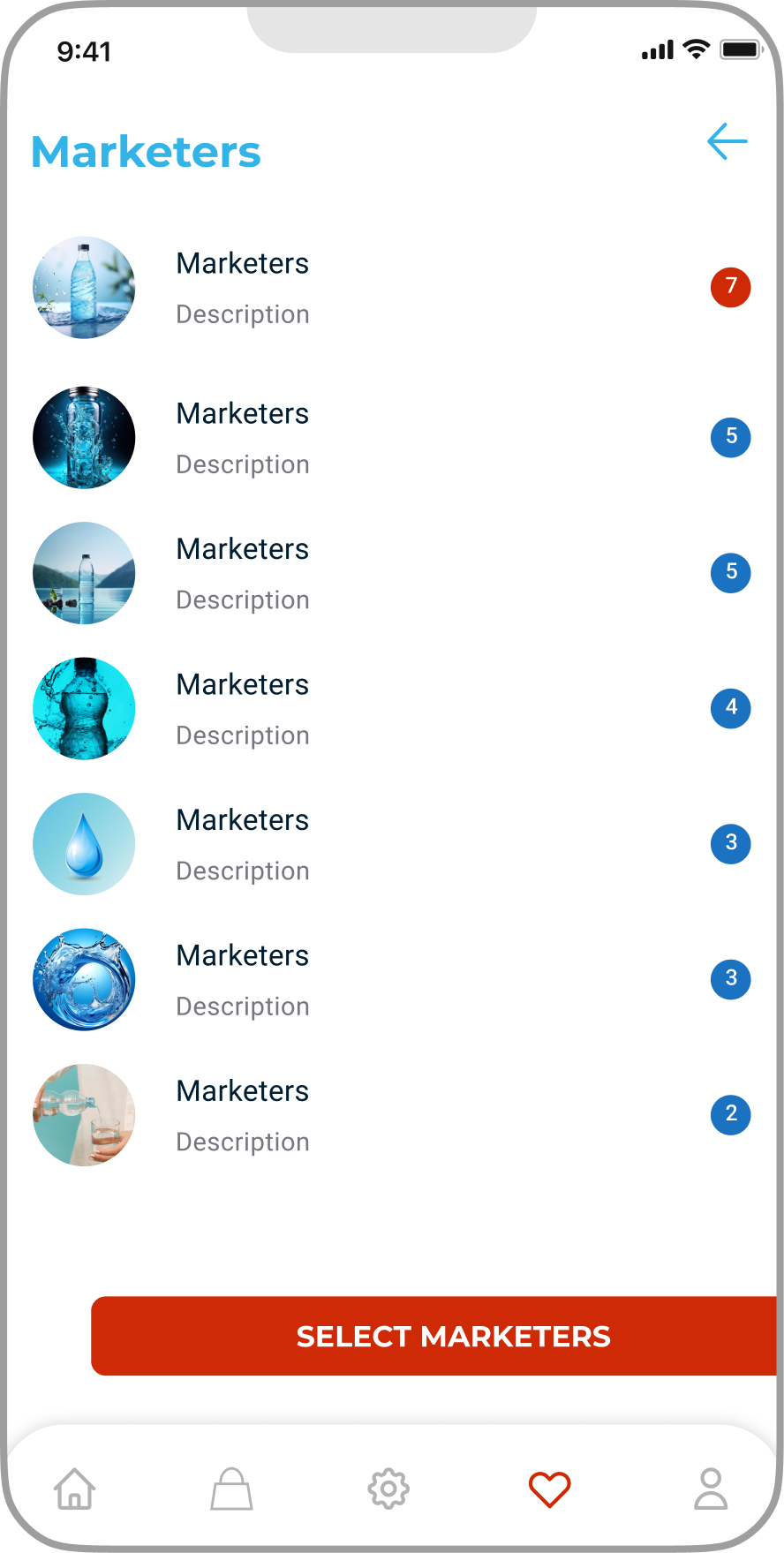Go back using the blue arrow
784x1553 pixels.
click(727, 141)
